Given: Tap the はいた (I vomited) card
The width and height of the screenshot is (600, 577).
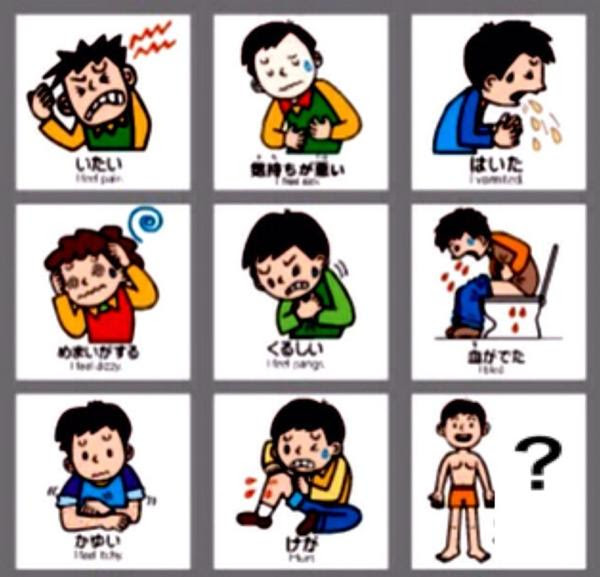Looking at the screenshot, I should tap(498, 100).
